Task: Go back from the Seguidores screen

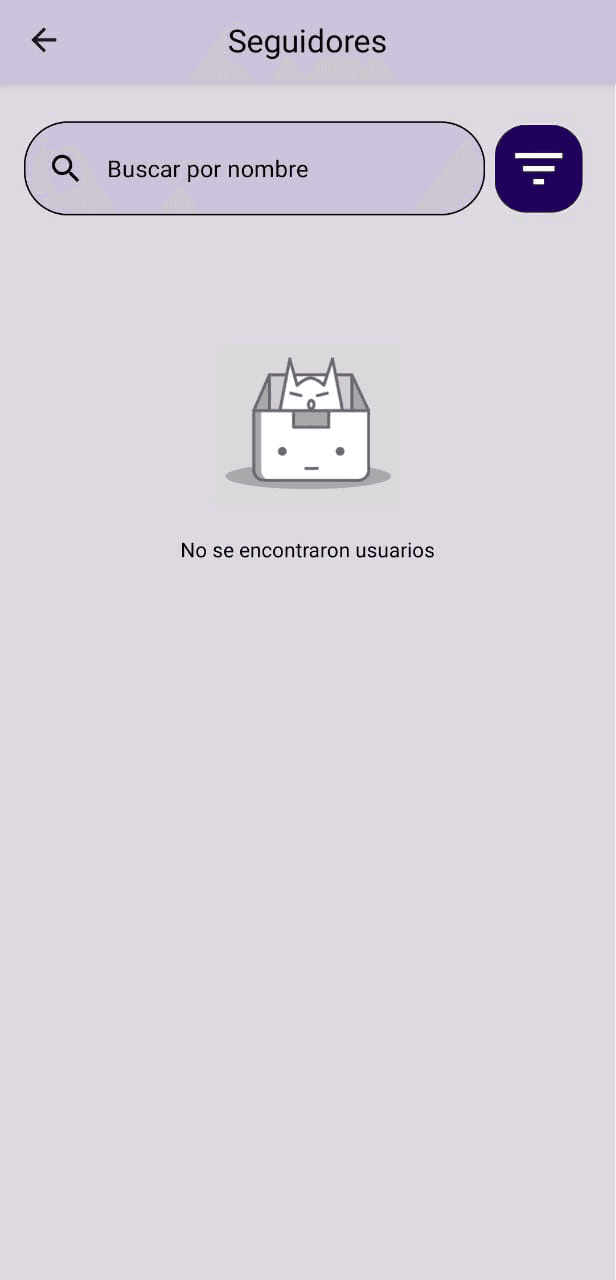Action: (x=44, y=40)
